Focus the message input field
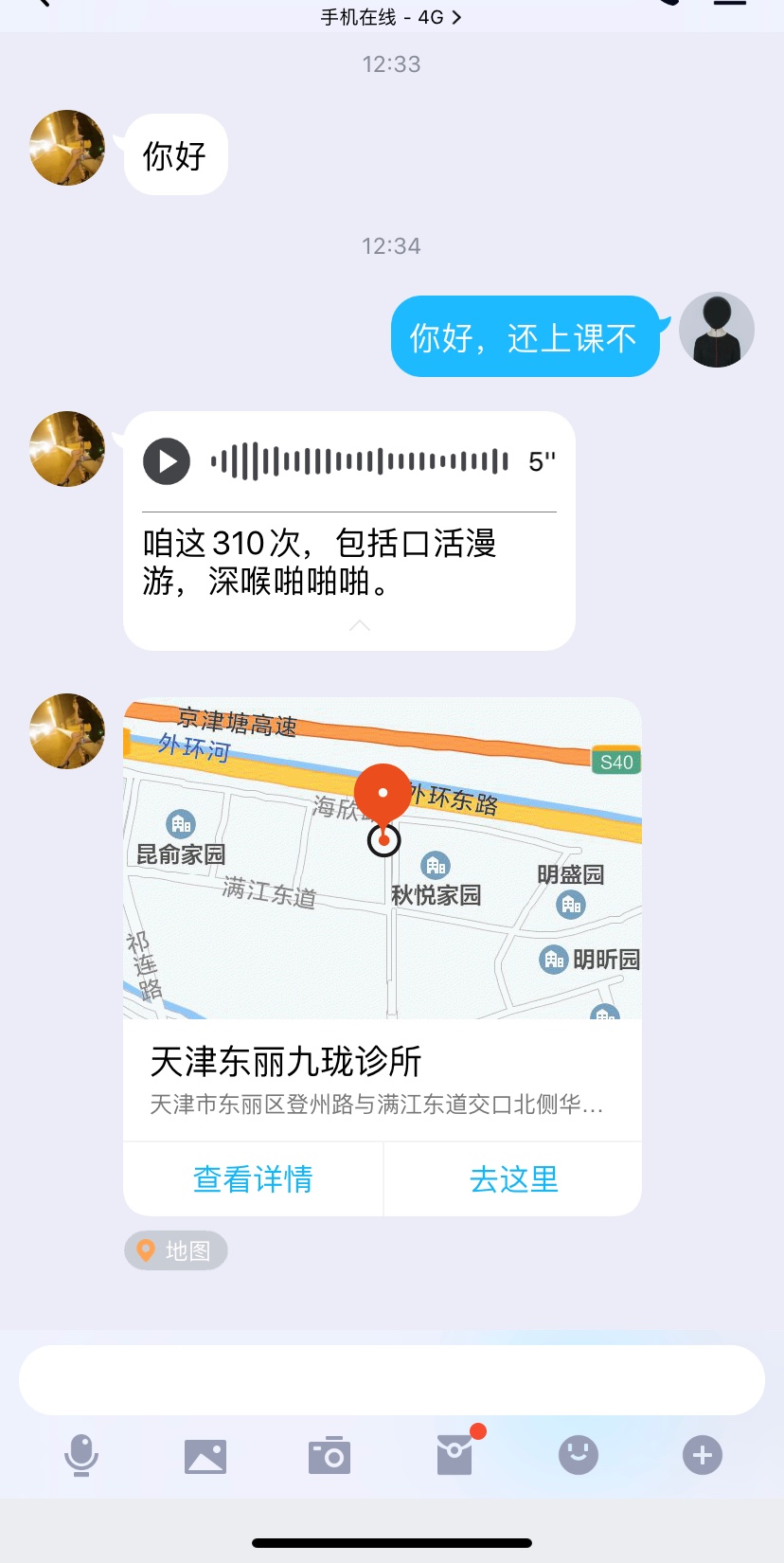 [x=392, y=1380]
